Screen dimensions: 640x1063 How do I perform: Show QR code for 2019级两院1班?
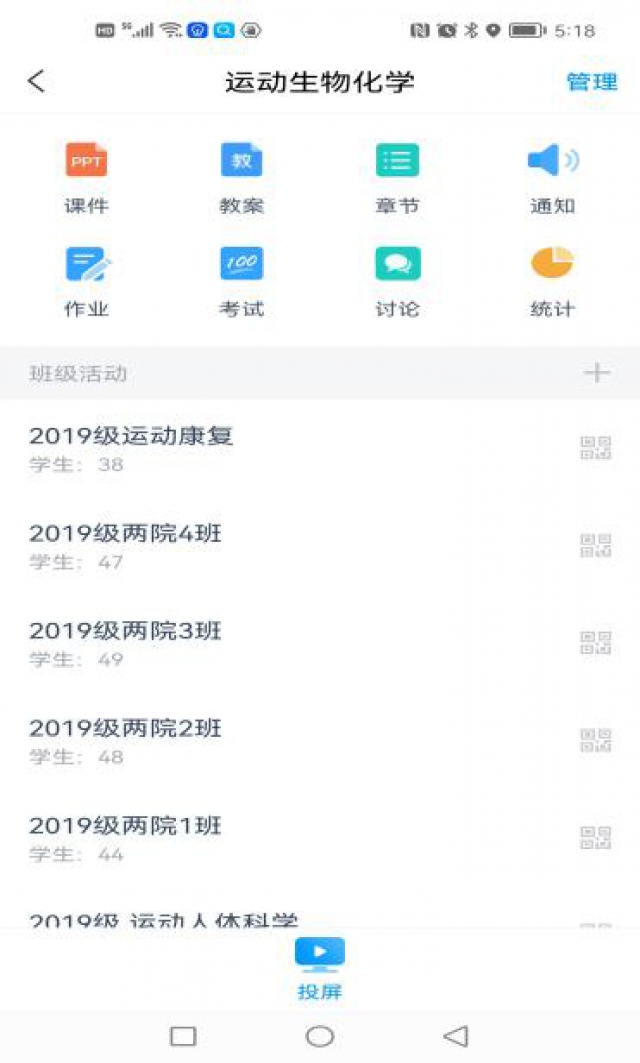coord(596,838)
